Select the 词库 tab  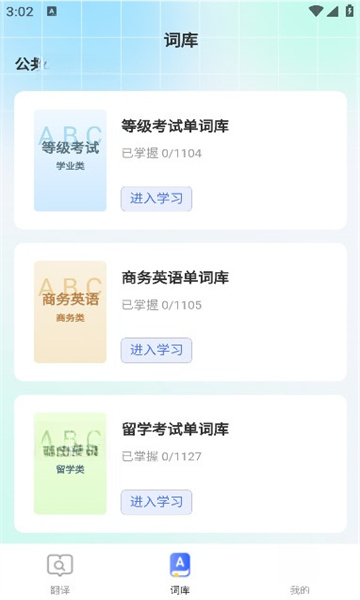[x=180, y=573]
